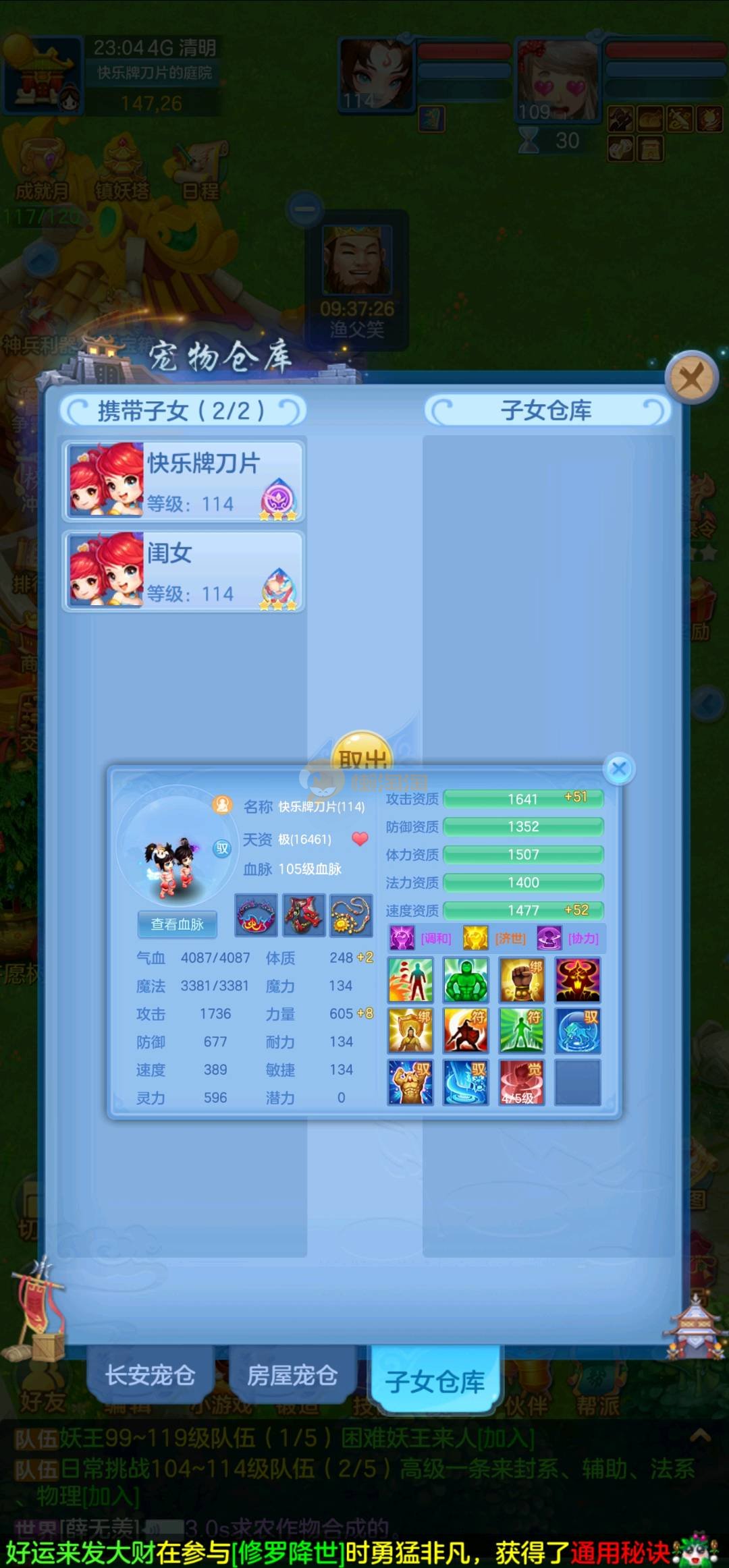Open the green muscular figure skill
The width and height of the screenshot is (729, 1568).
(x=466, y=980)
